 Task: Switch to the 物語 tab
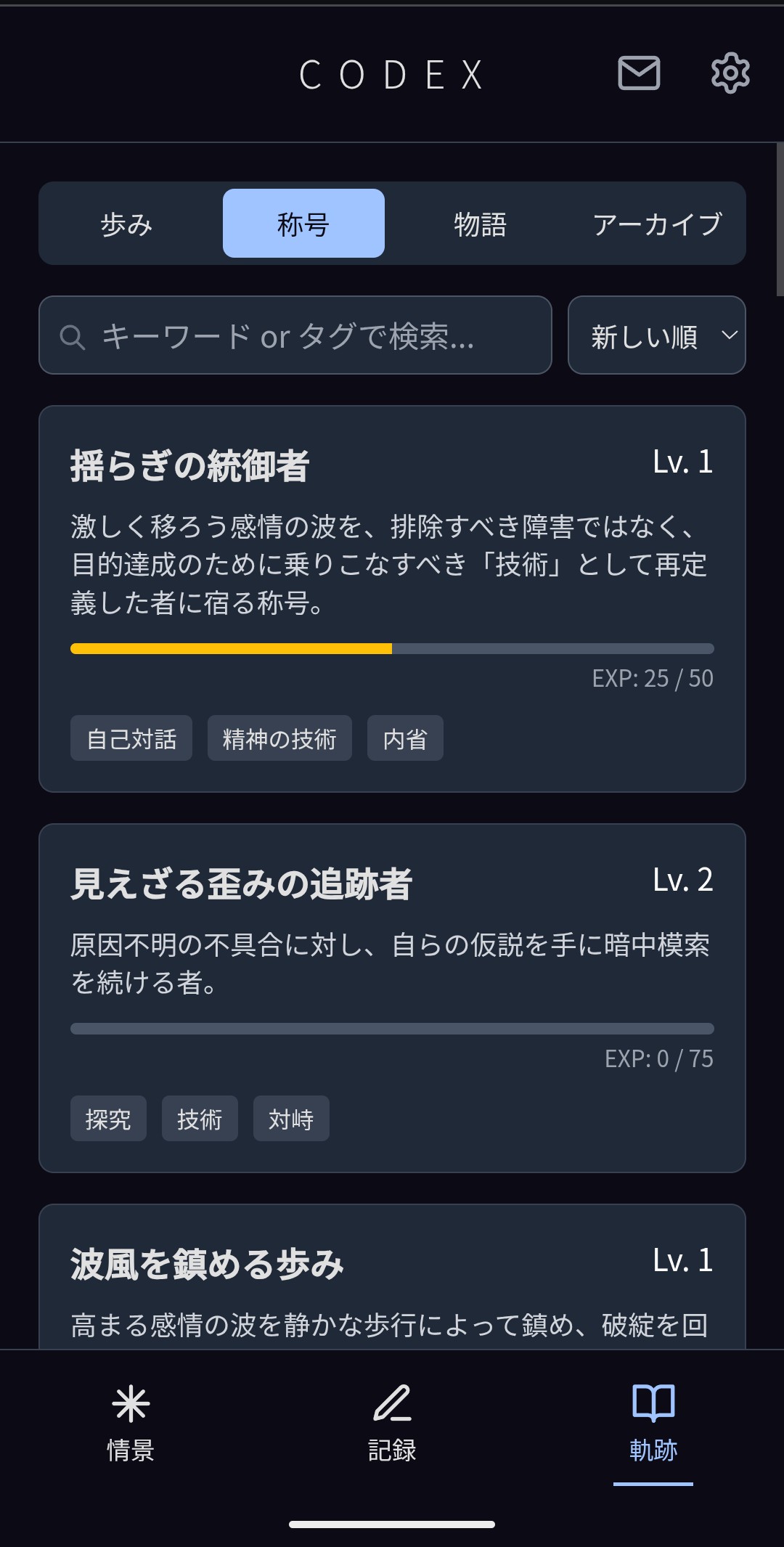tap(480, 224)
